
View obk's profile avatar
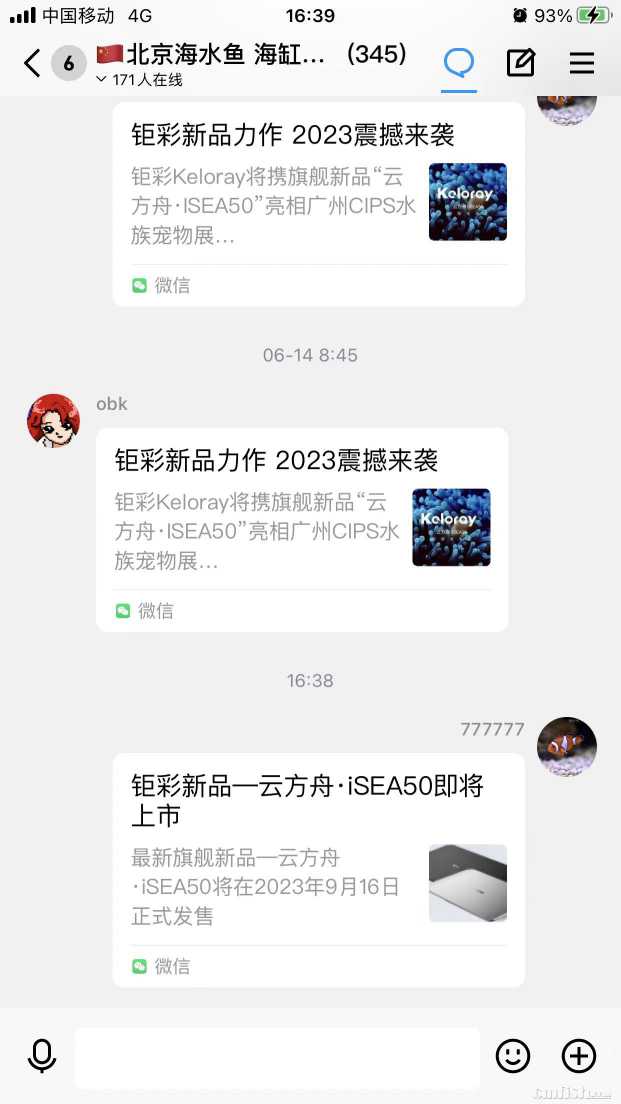point(53,420)
